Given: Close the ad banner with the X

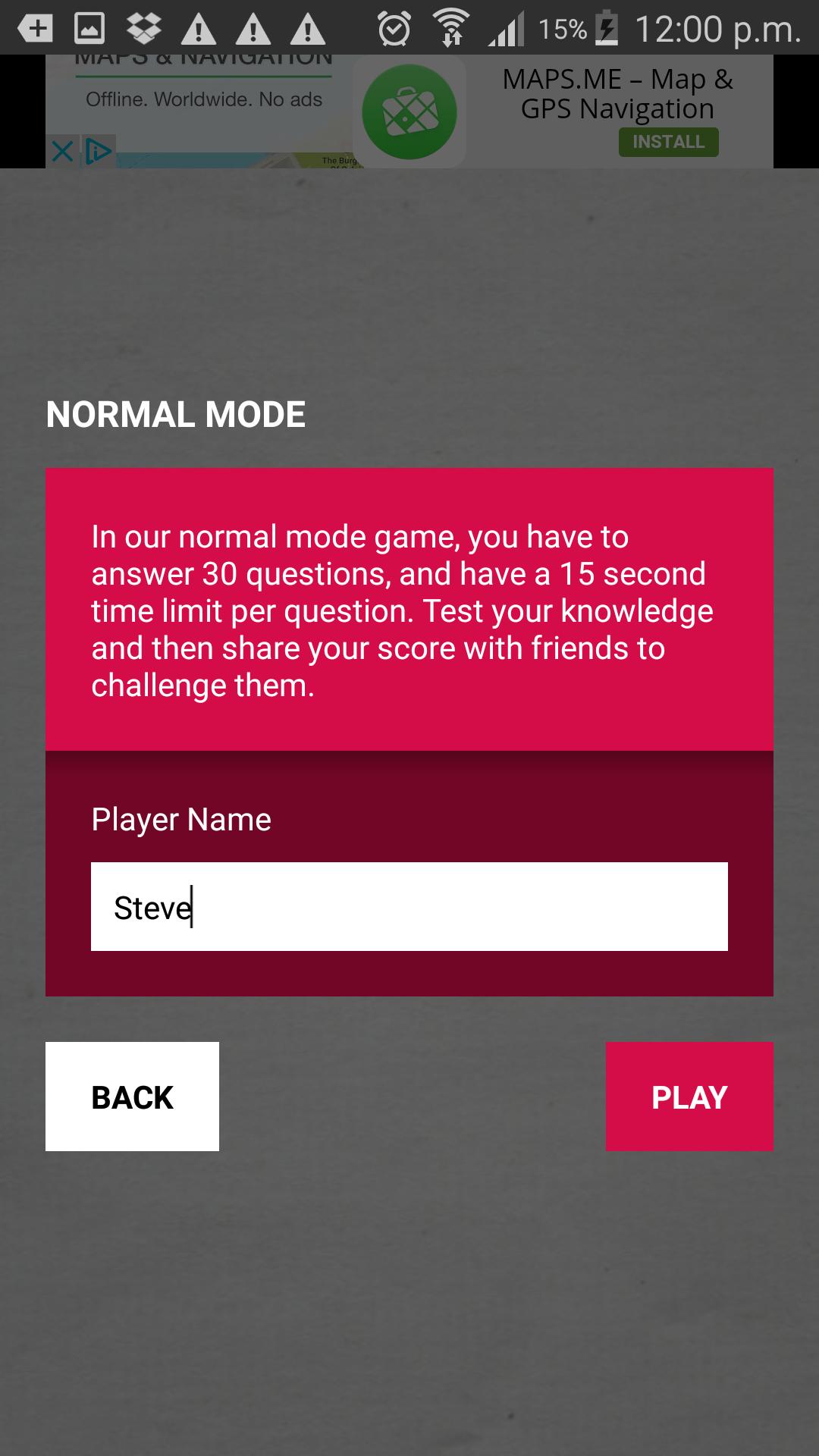Looking at the screenshot, I should [62, 151].
